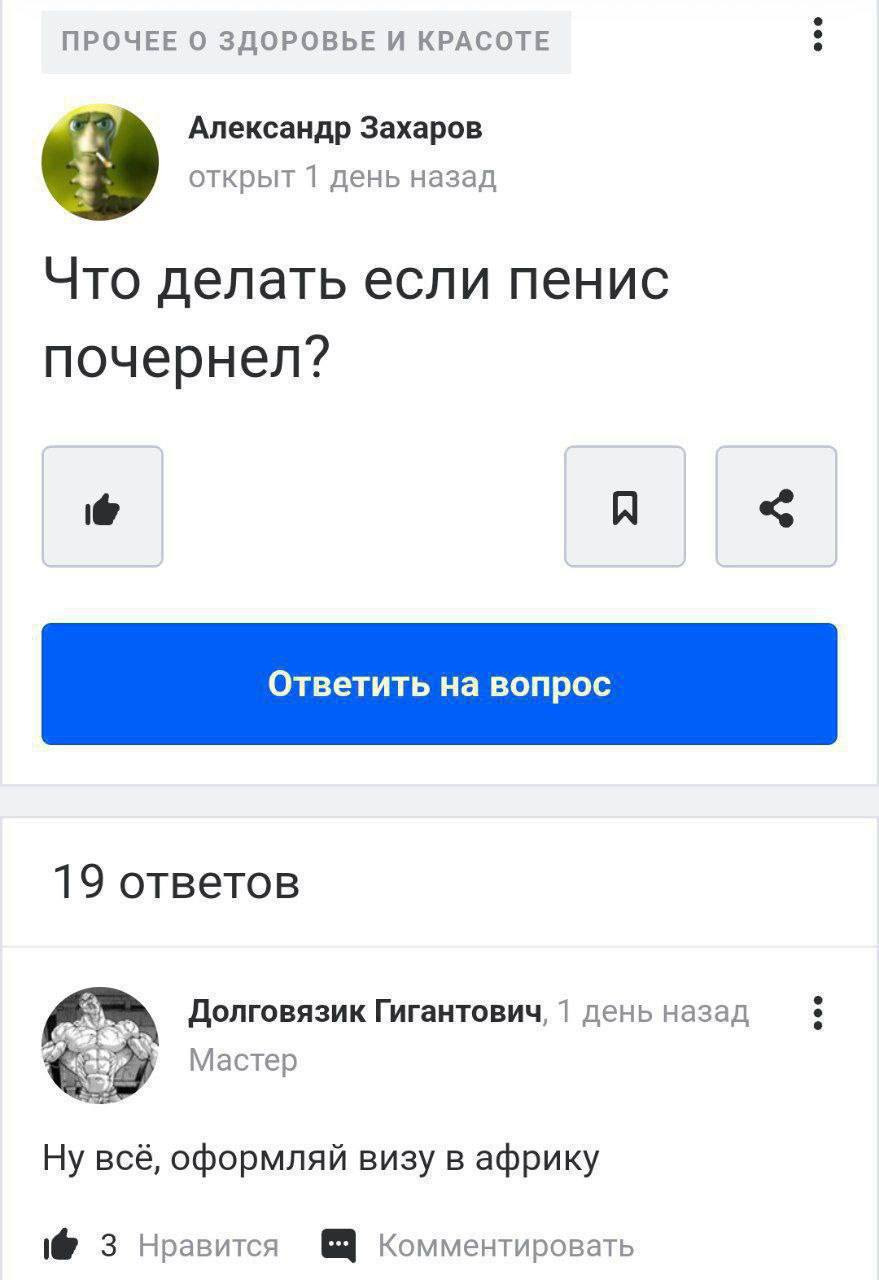The image size is (879, 1280).
Task: Like the question with the thumbs-up button
Action: 102,507
